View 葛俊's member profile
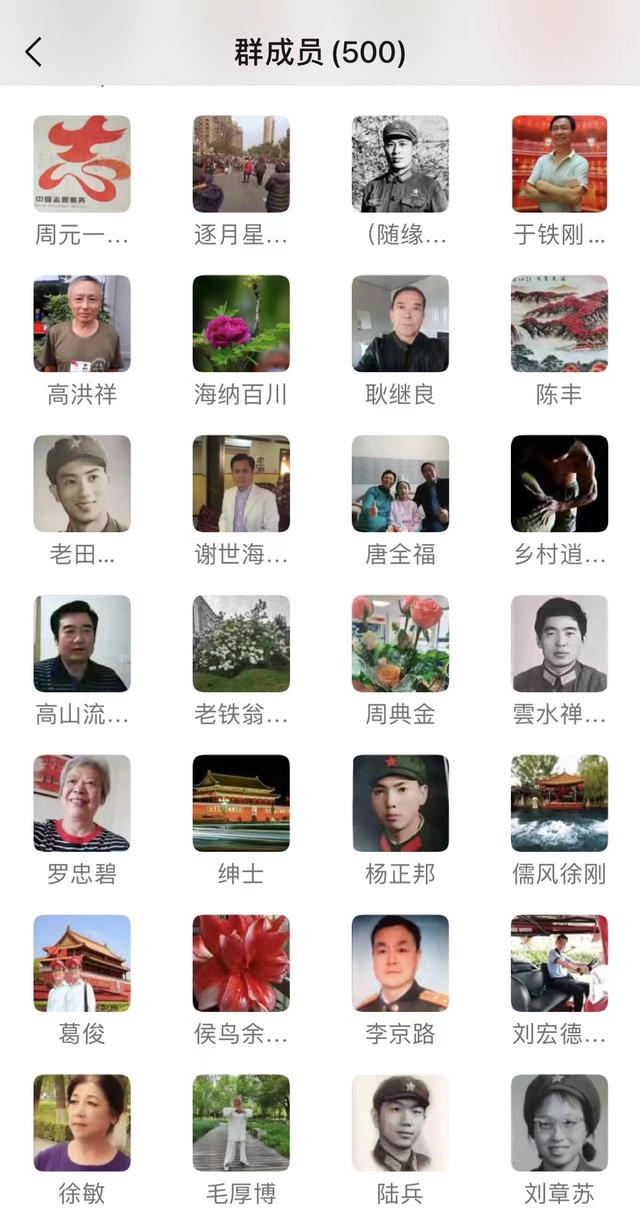Viewport: 640px width, 1229px height. [82, 964]
